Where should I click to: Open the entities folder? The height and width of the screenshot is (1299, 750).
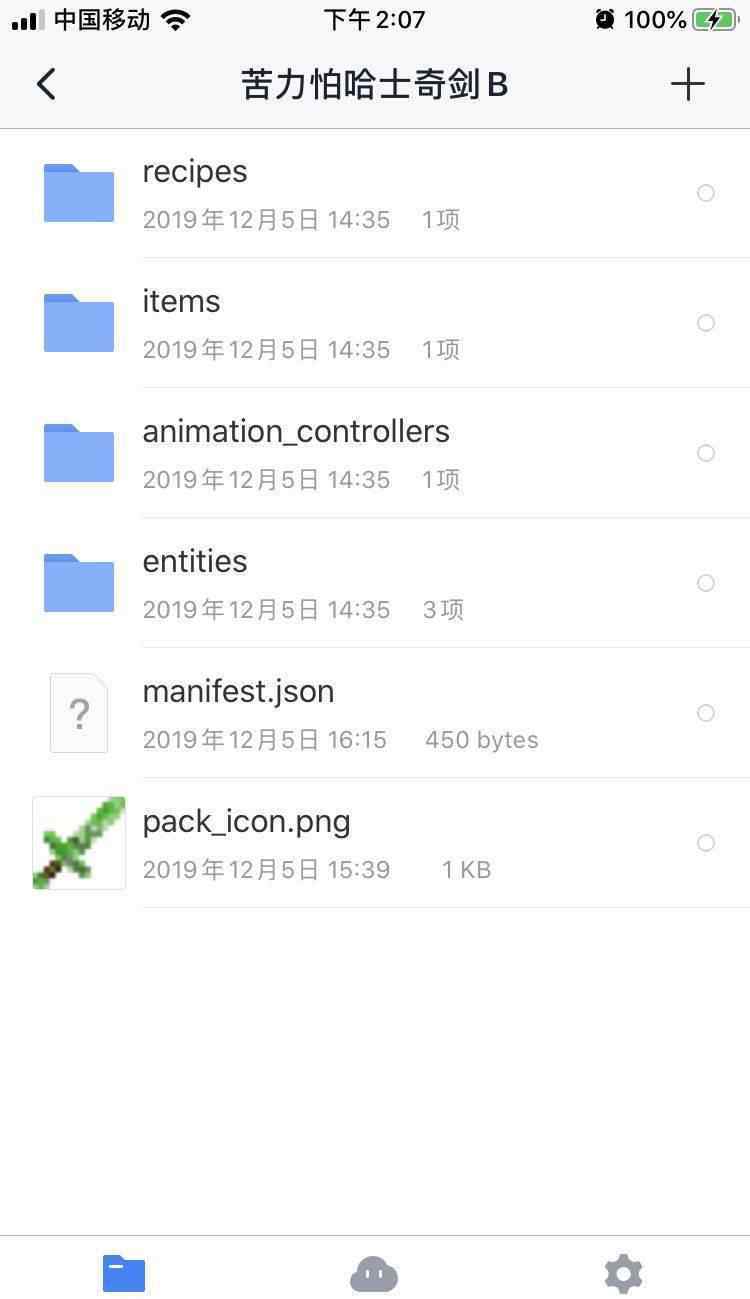tap(375, 583)
